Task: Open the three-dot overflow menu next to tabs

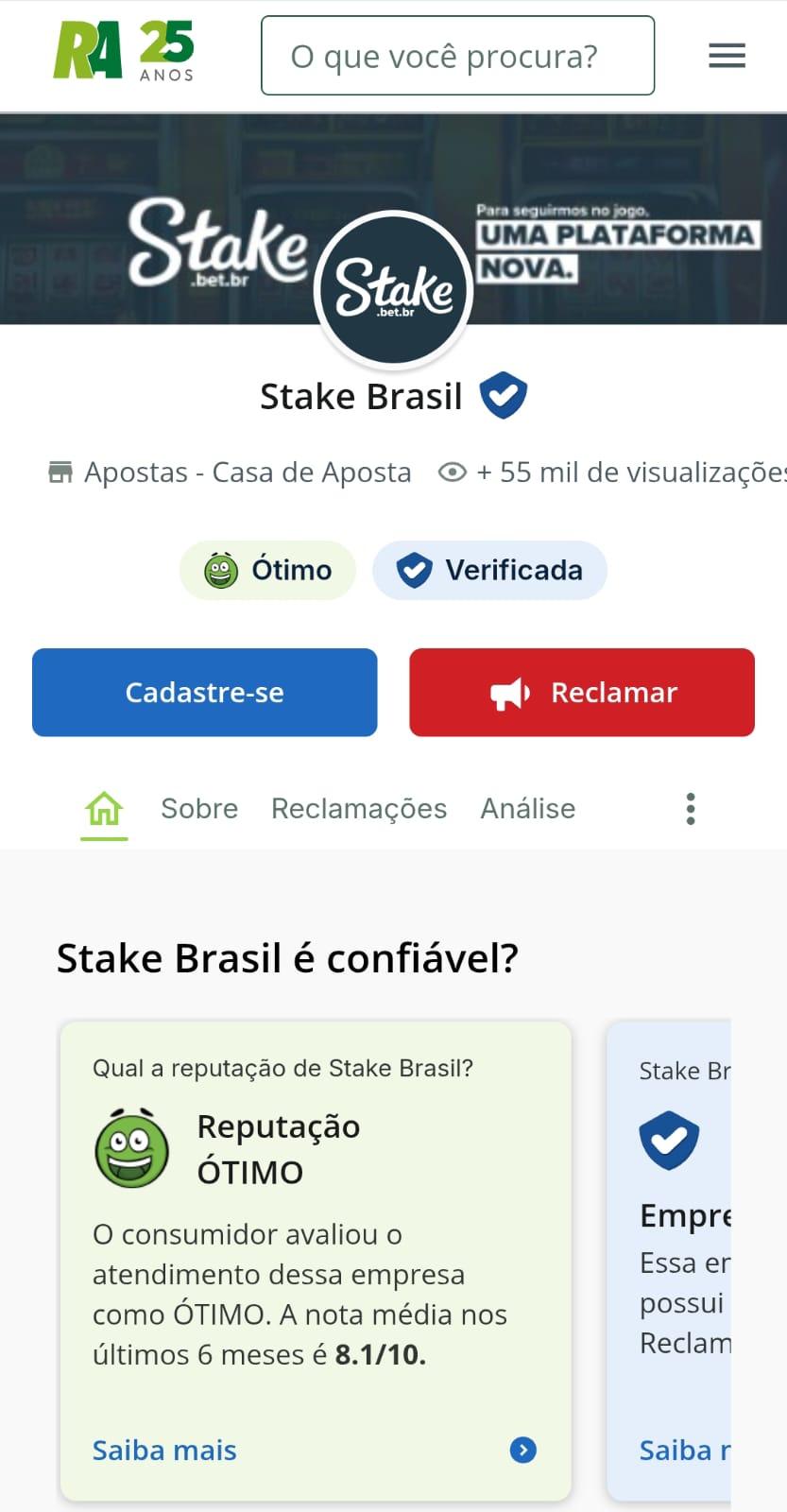Action: (x=691, y=808)
